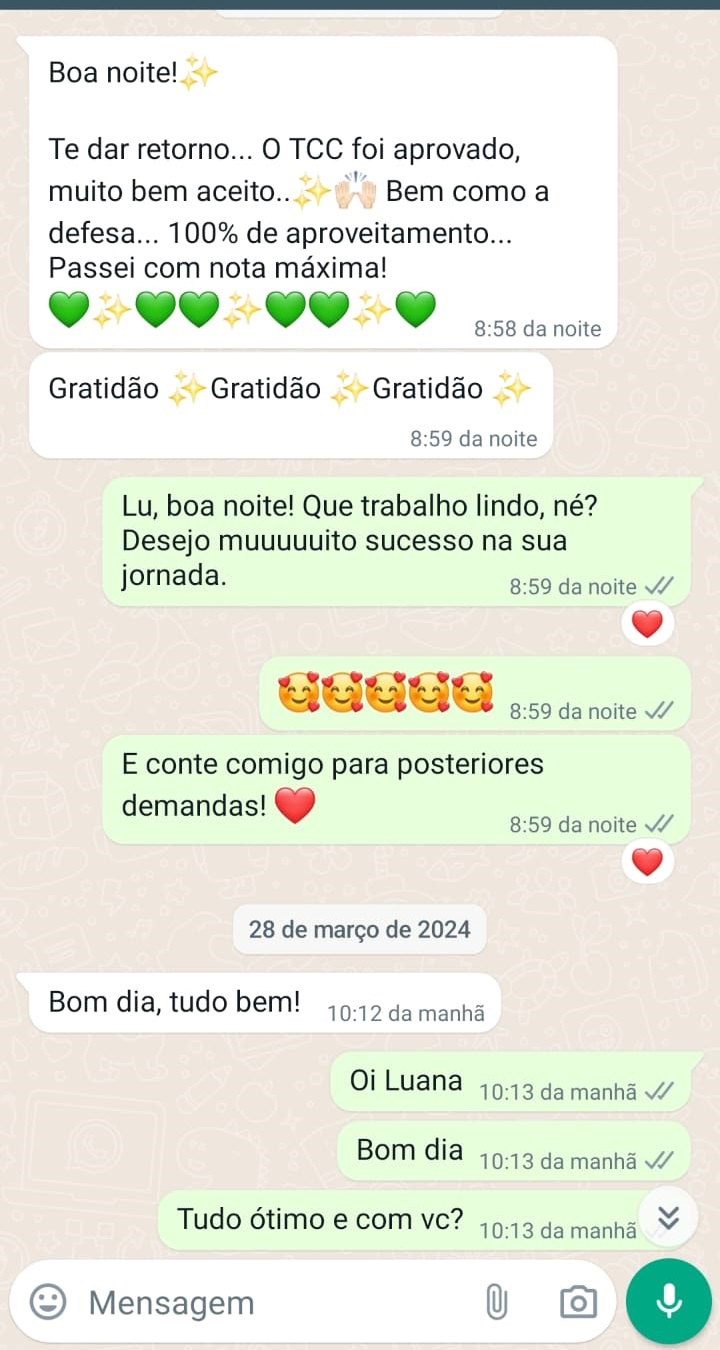Tap the Mensagem text field

pyautogui.click(x=270, y=1302)
